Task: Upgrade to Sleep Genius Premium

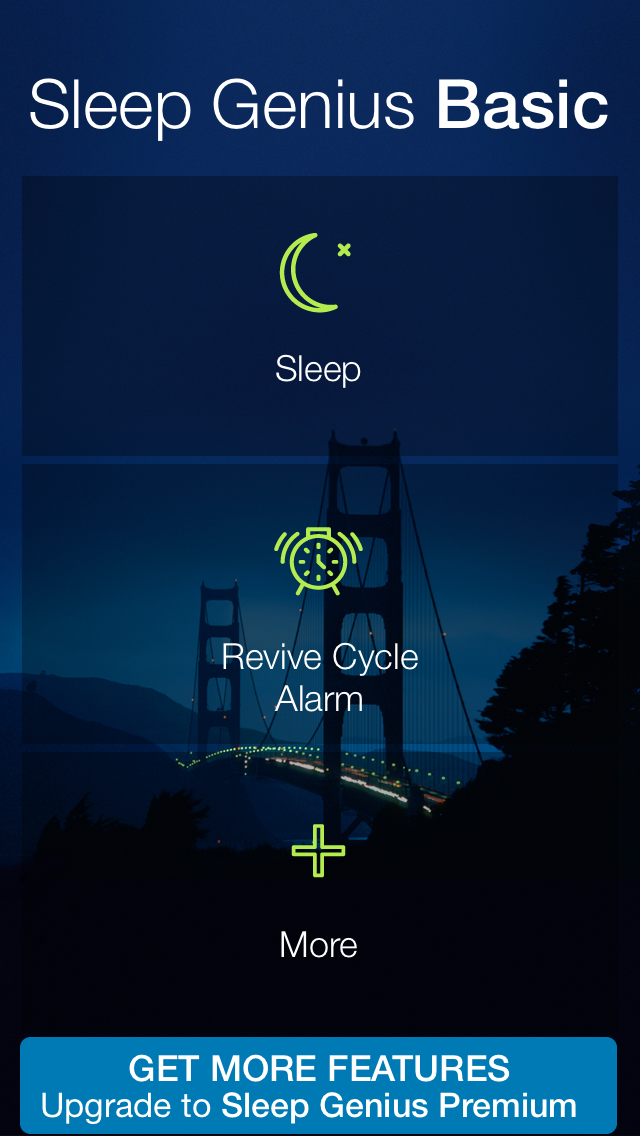Action: (x=319, y=1085)
